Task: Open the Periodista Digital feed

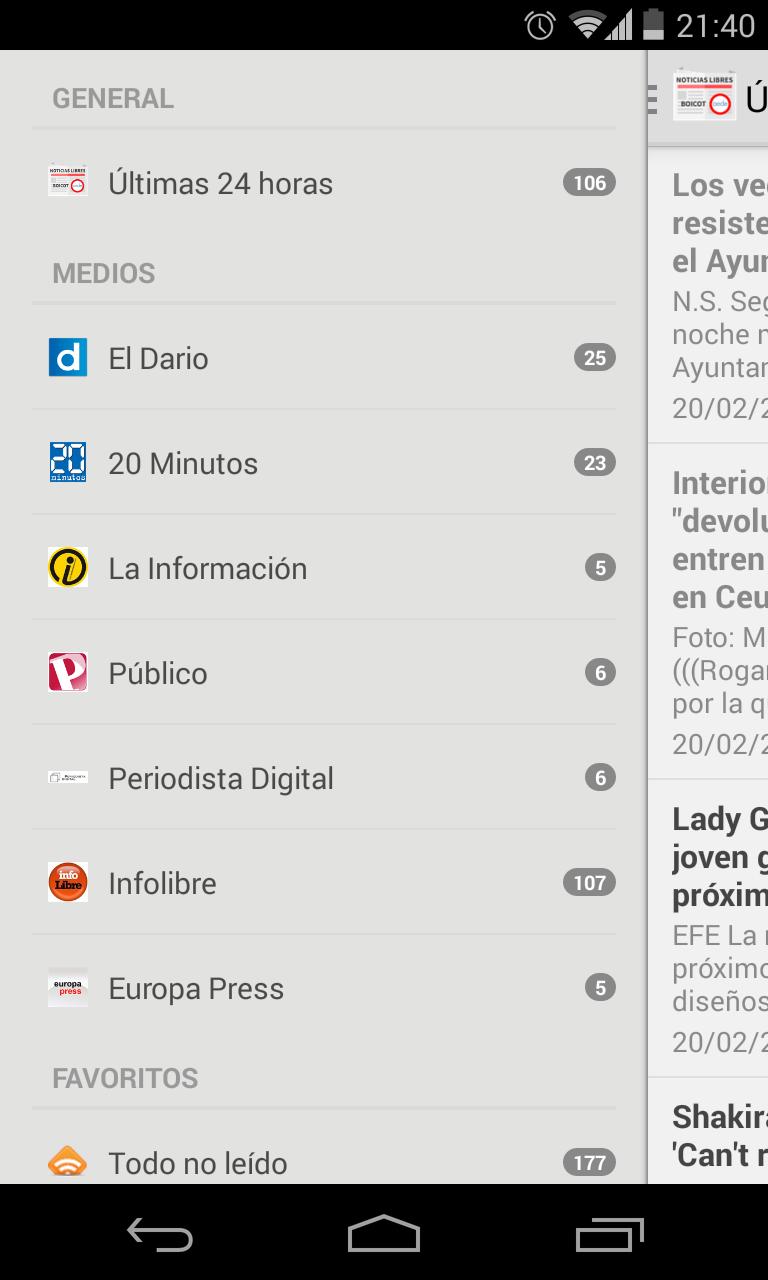Action: pos(222,777)
